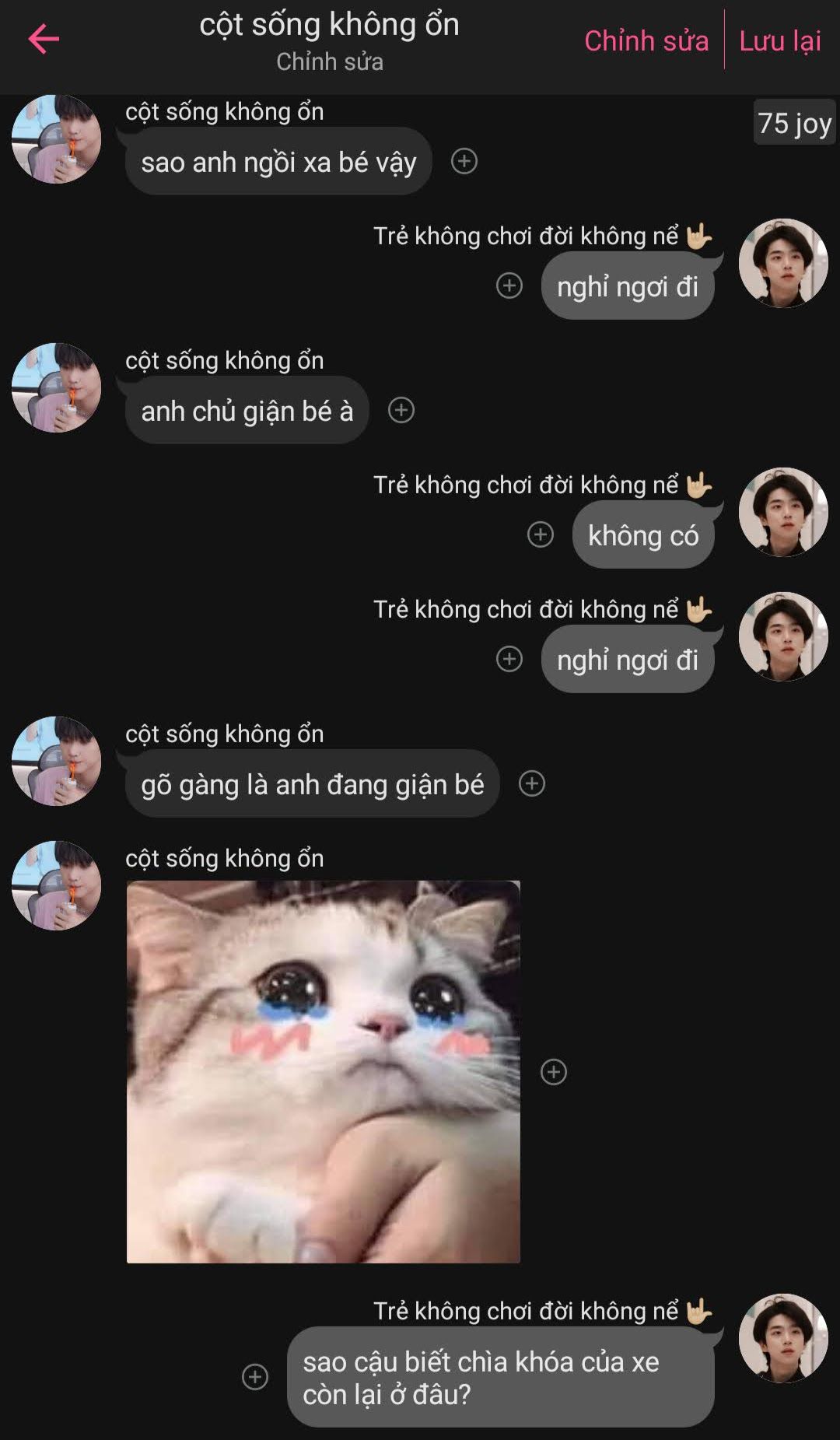
Task: Tap plus icon beside the crying cat image
Action: 554,1072
